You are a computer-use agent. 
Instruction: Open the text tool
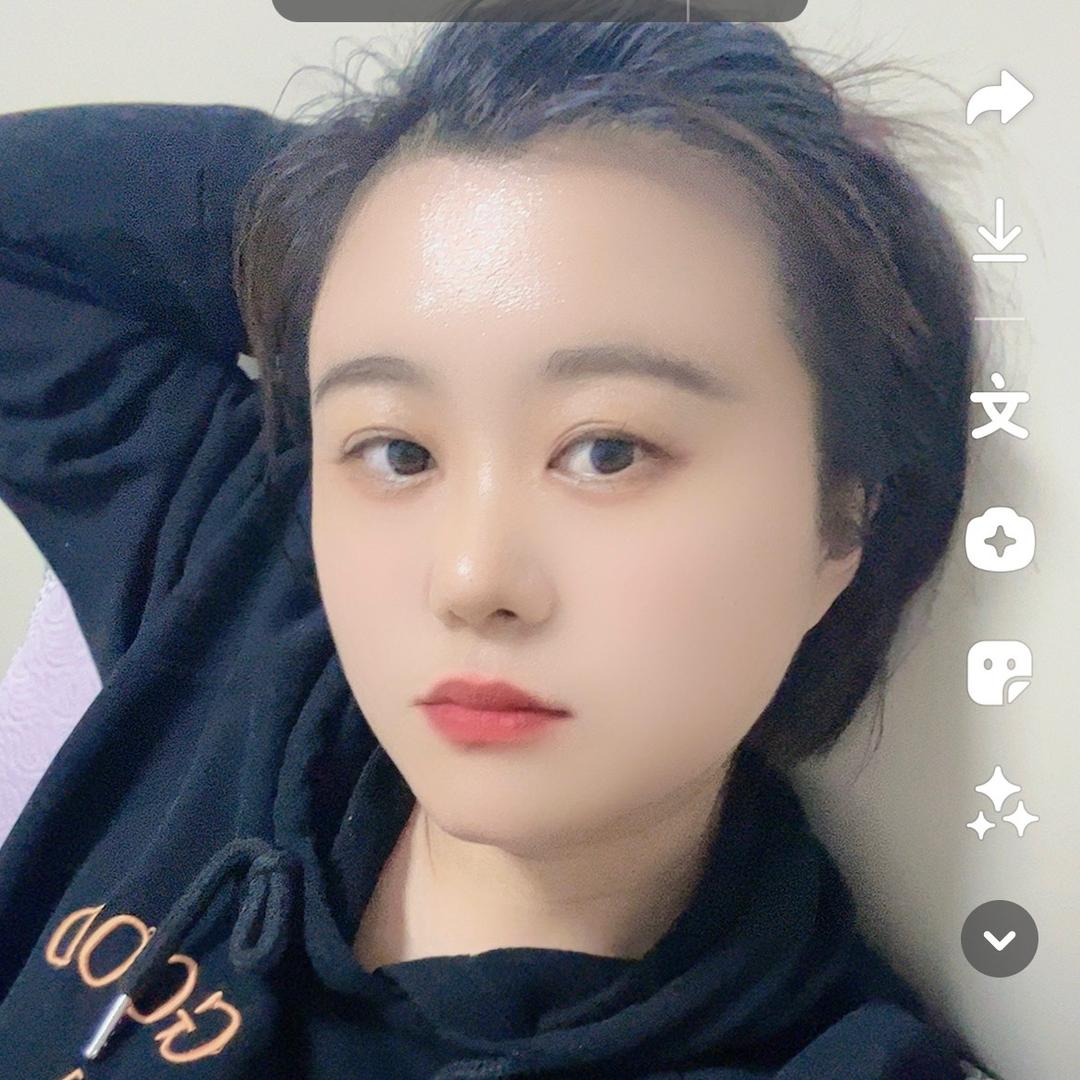tap(999, 406)
